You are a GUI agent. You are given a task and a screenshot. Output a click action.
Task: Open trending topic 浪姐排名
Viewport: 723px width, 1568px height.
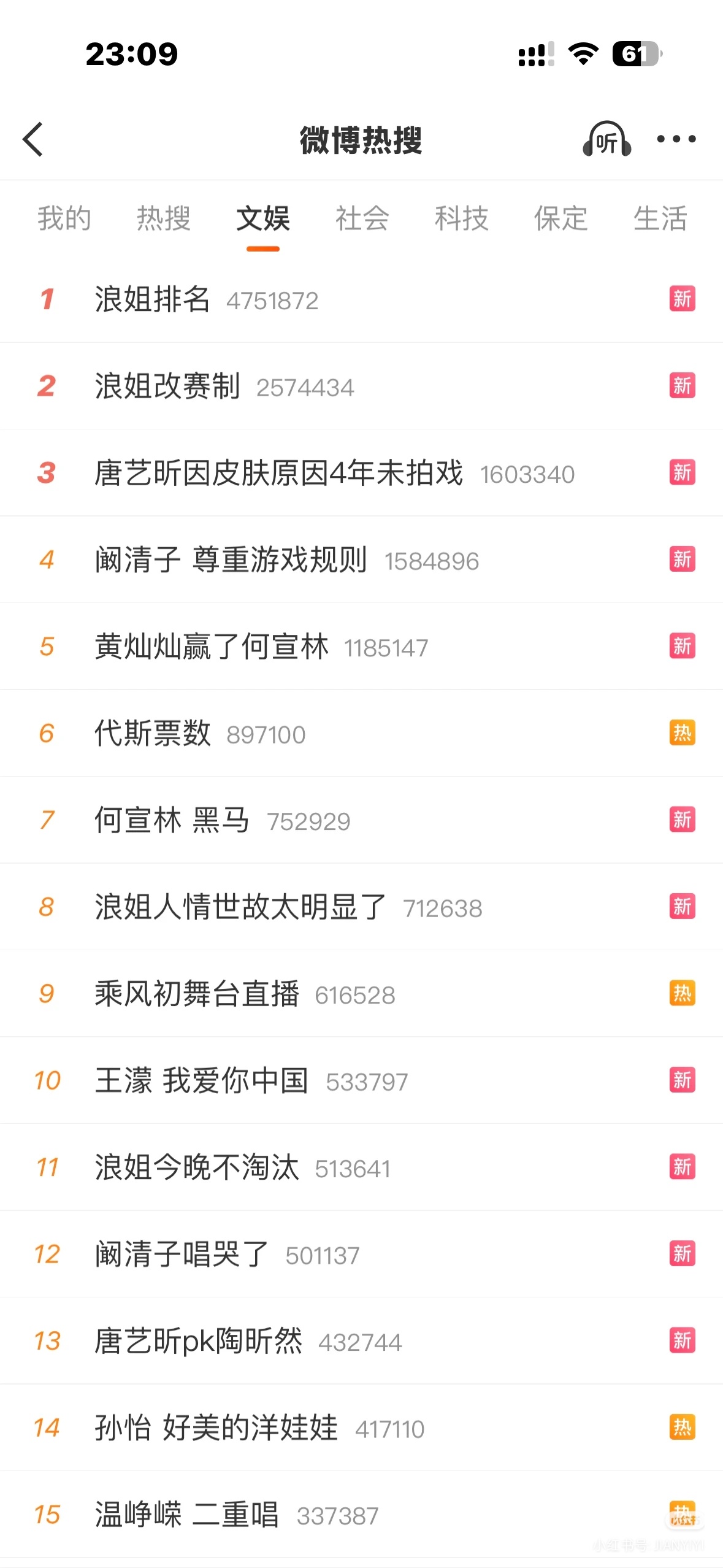151,300
